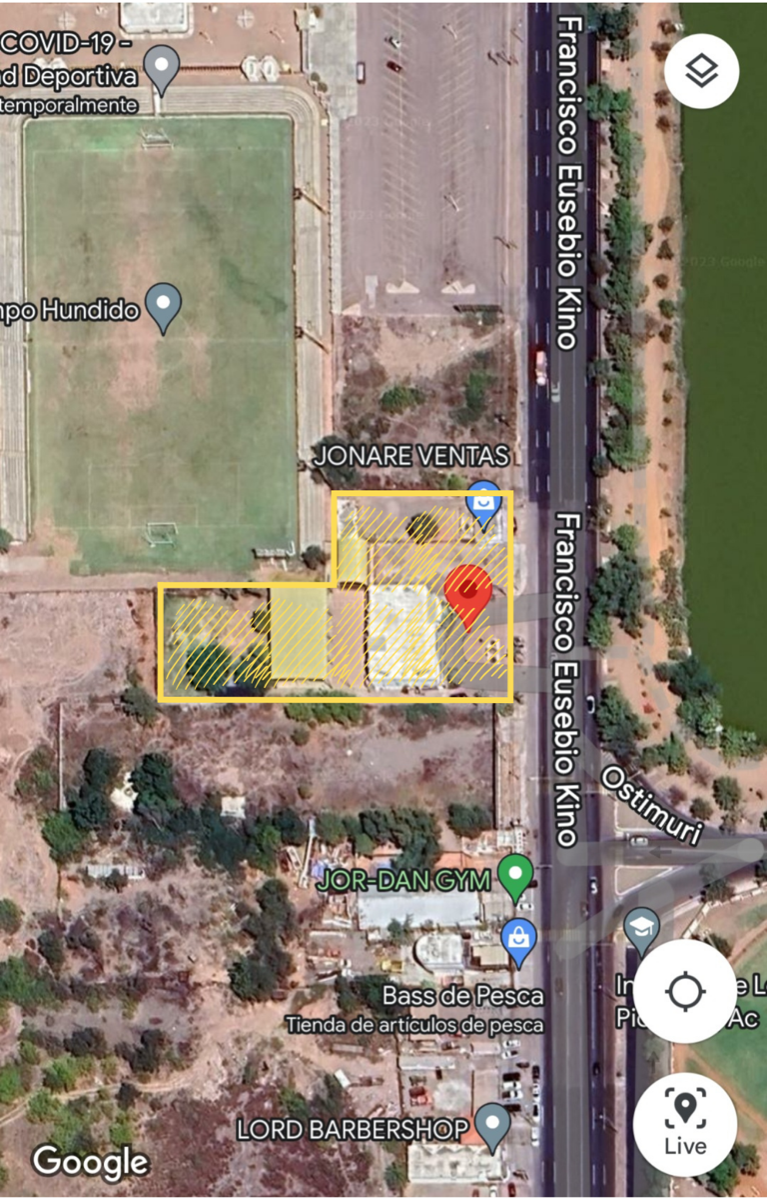Select the JONARE VENTAS shop pin
The image size is (767, 1200).
pos(484,500)
